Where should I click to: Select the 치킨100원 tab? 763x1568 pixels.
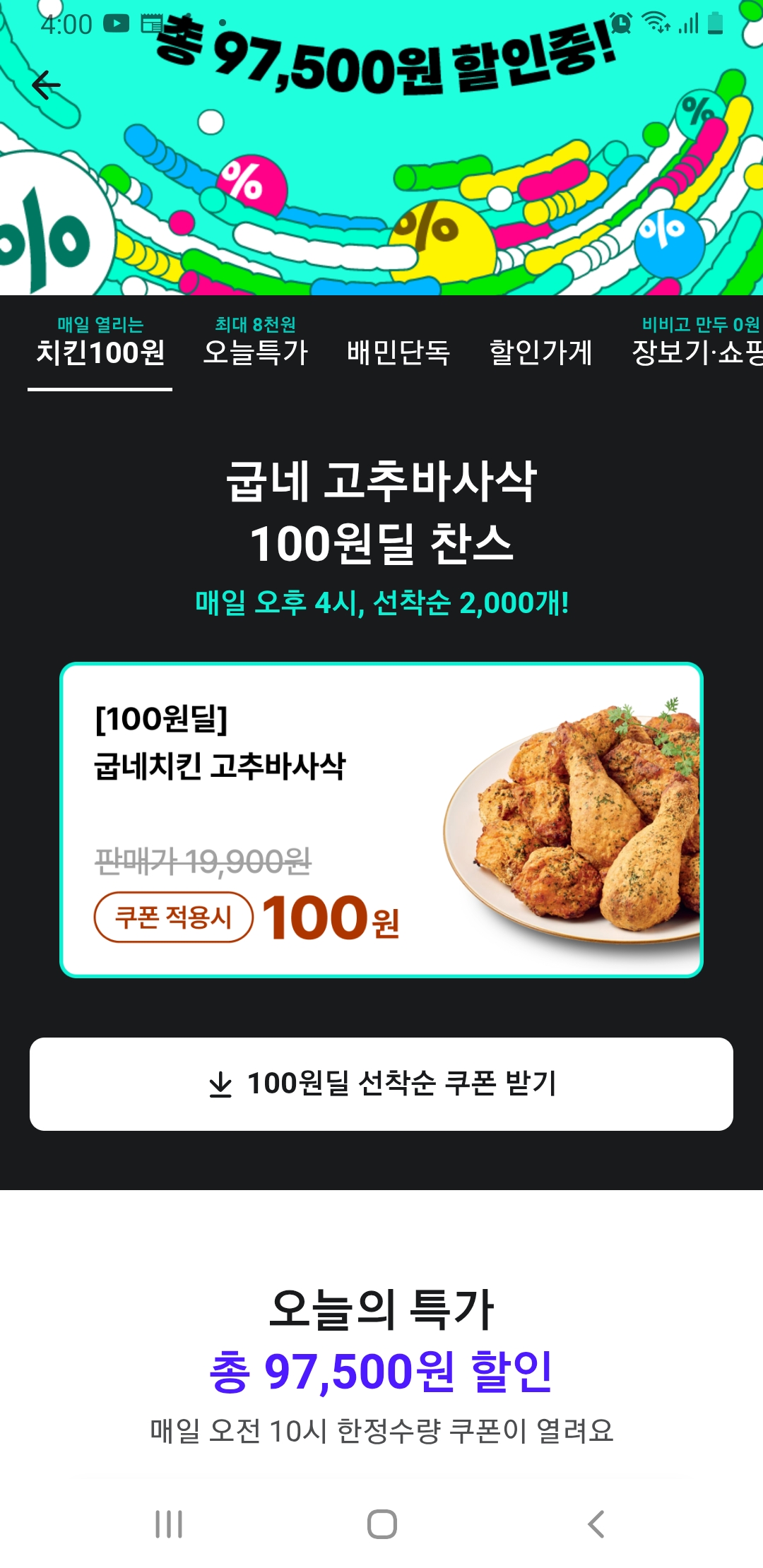click(x=100, y=344)
